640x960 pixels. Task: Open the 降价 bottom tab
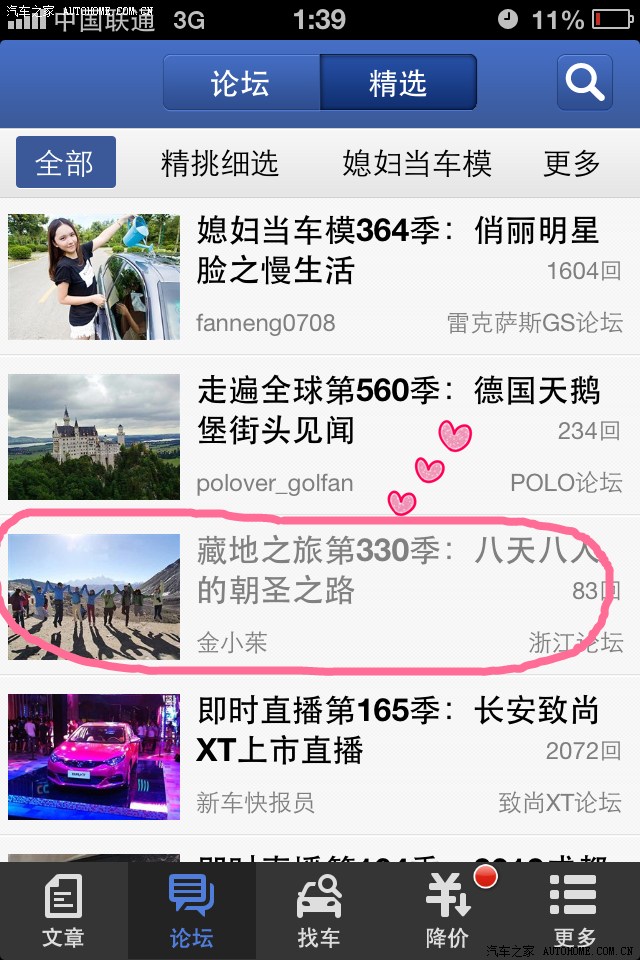point(447,910)
